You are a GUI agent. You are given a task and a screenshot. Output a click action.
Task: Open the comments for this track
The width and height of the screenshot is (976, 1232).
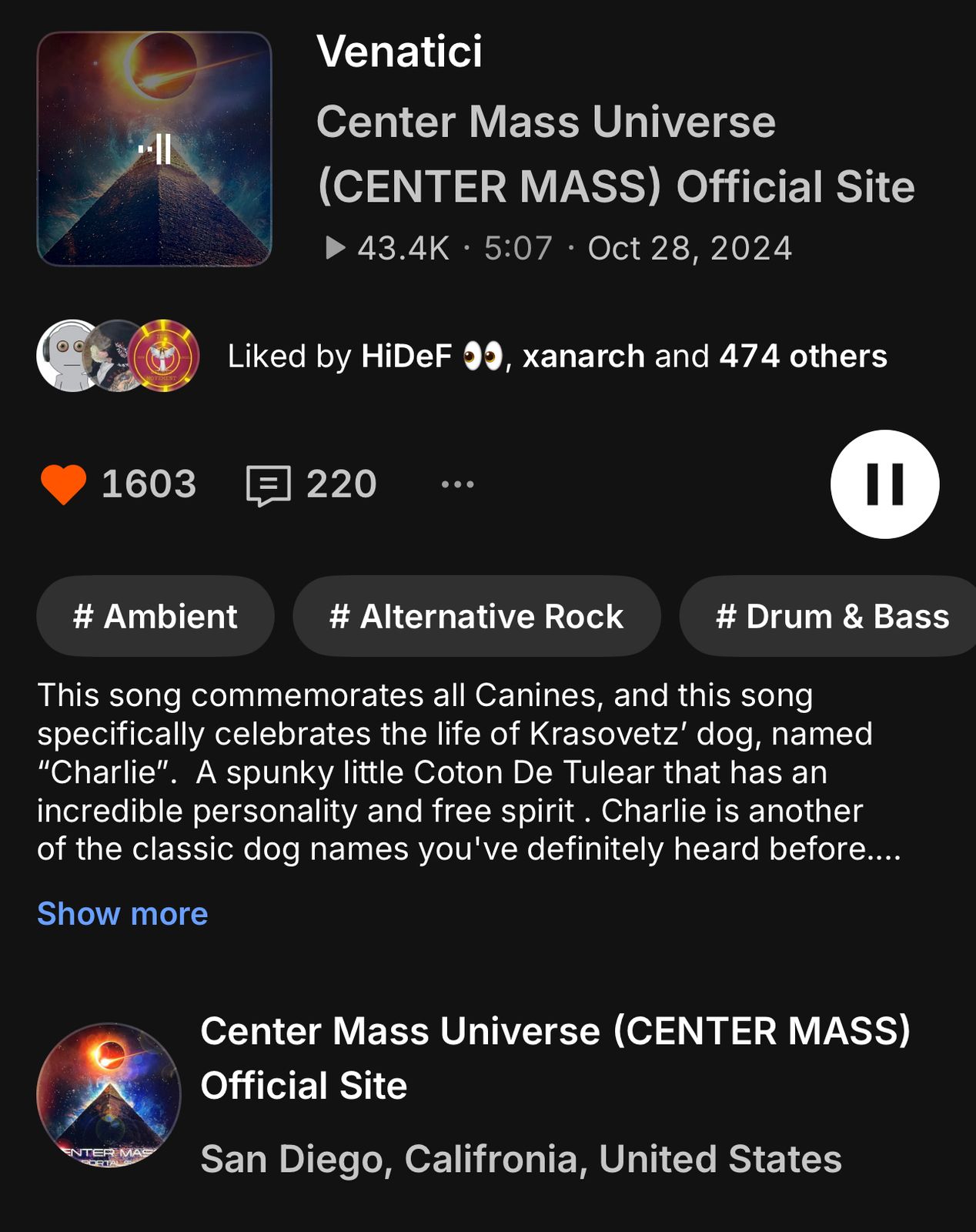[269, 485]
